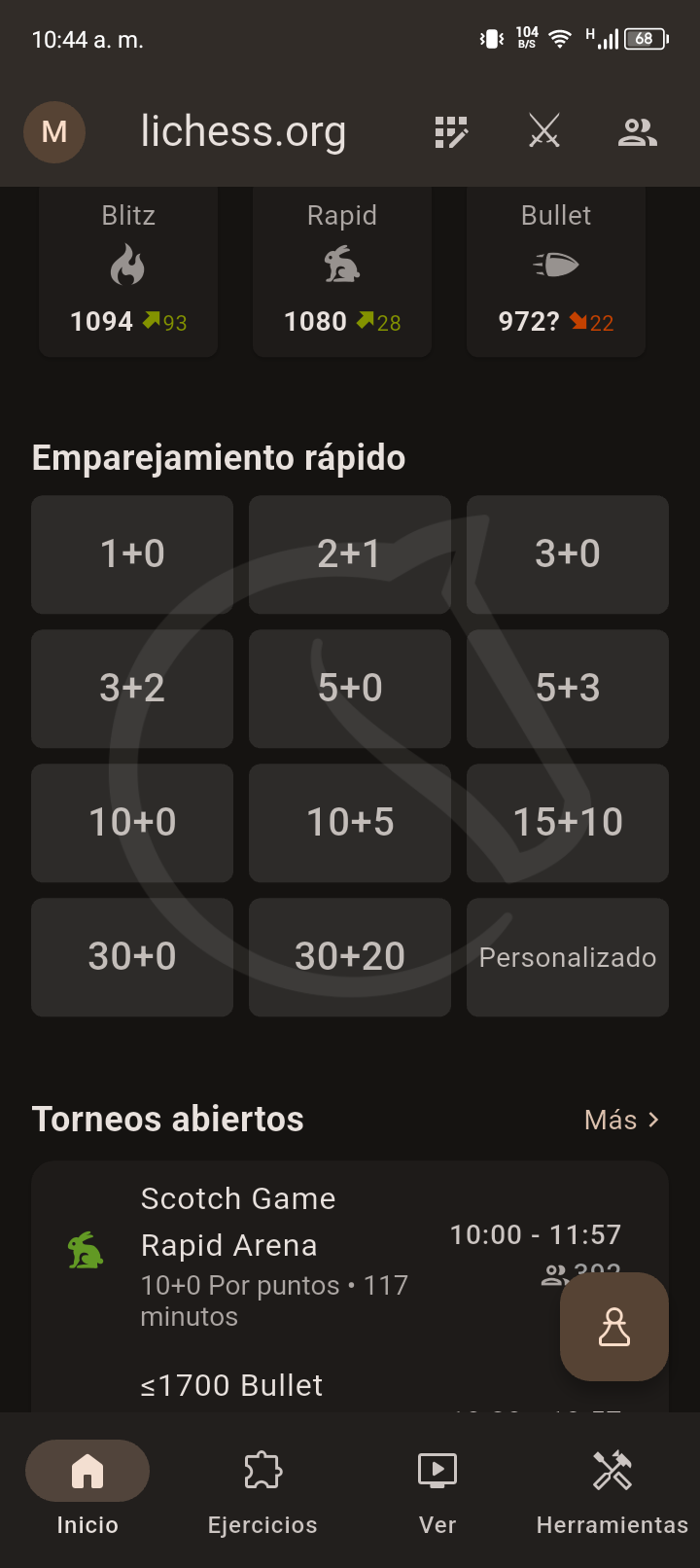Open the Rapid rating card

tap(342, 272)
